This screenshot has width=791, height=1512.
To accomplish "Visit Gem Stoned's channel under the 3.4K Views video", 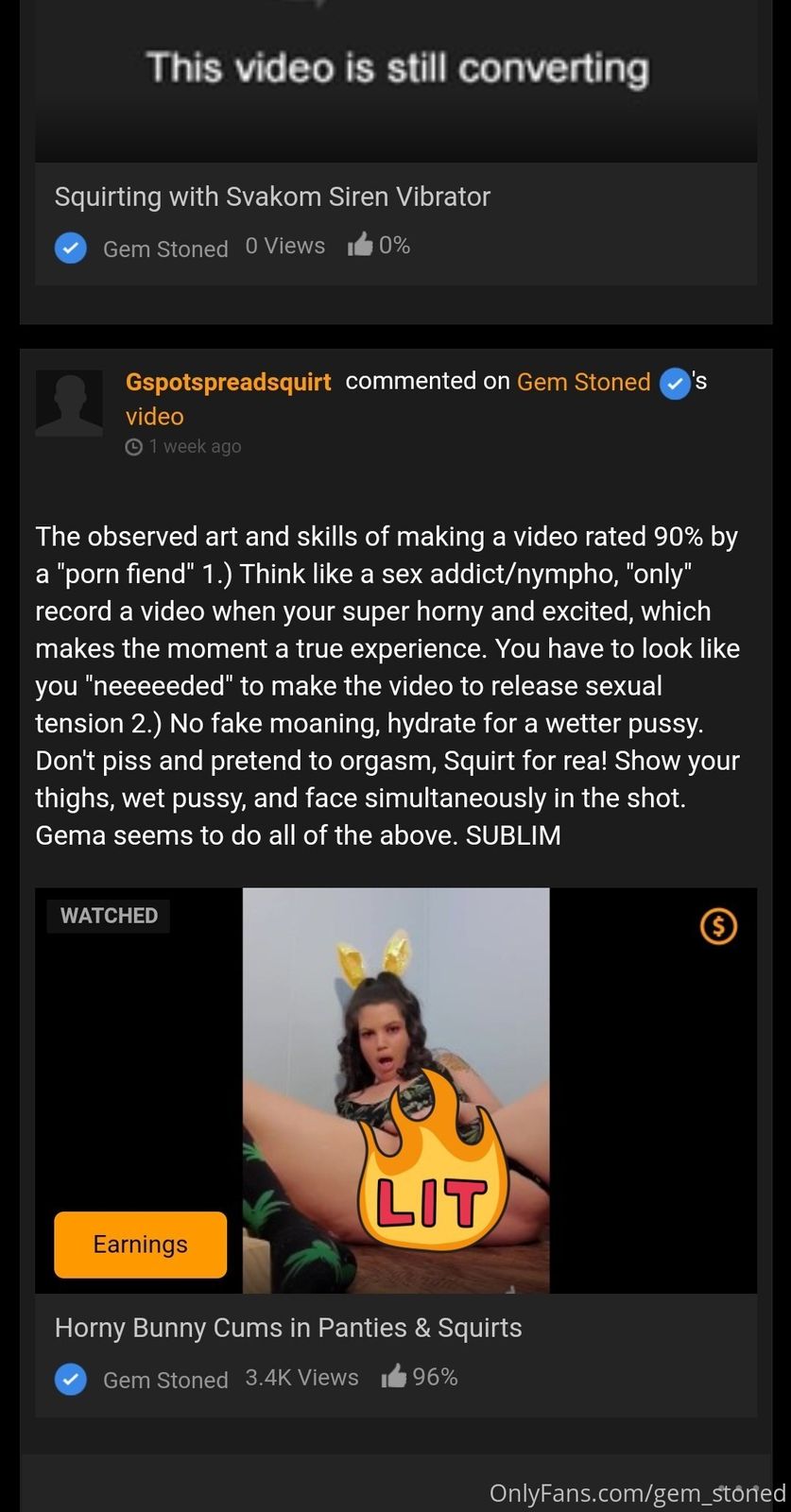I will [x=165, y=1380].
